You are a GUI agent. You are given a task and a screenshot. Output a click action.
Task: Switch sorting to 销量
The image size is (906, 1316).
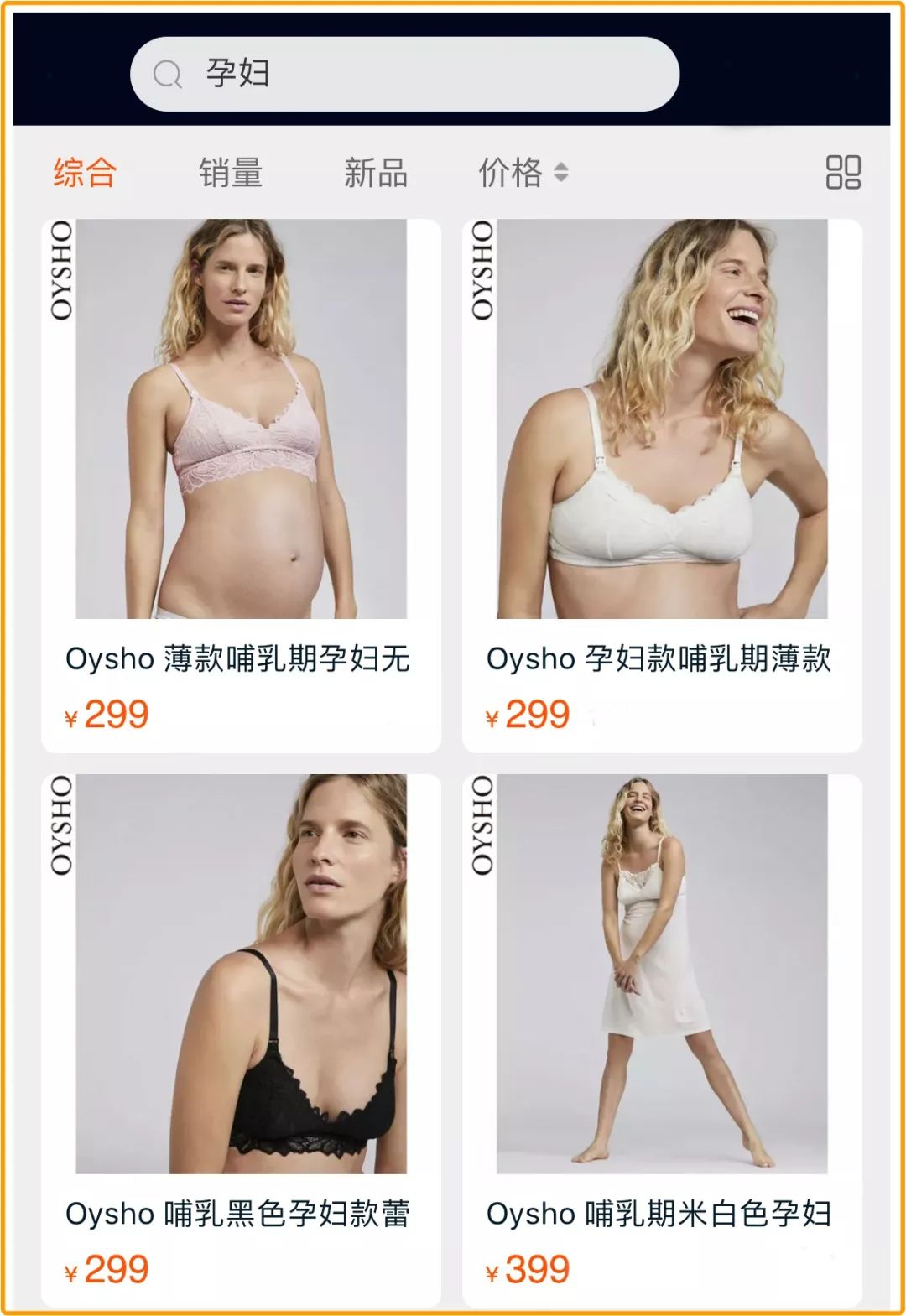pyautogui.click(x=232, y=174)
